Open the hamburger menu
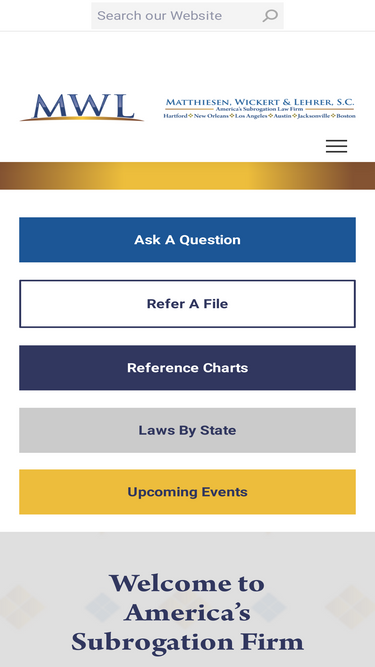Viewport: 375px width, 667px height. (336, 146)
